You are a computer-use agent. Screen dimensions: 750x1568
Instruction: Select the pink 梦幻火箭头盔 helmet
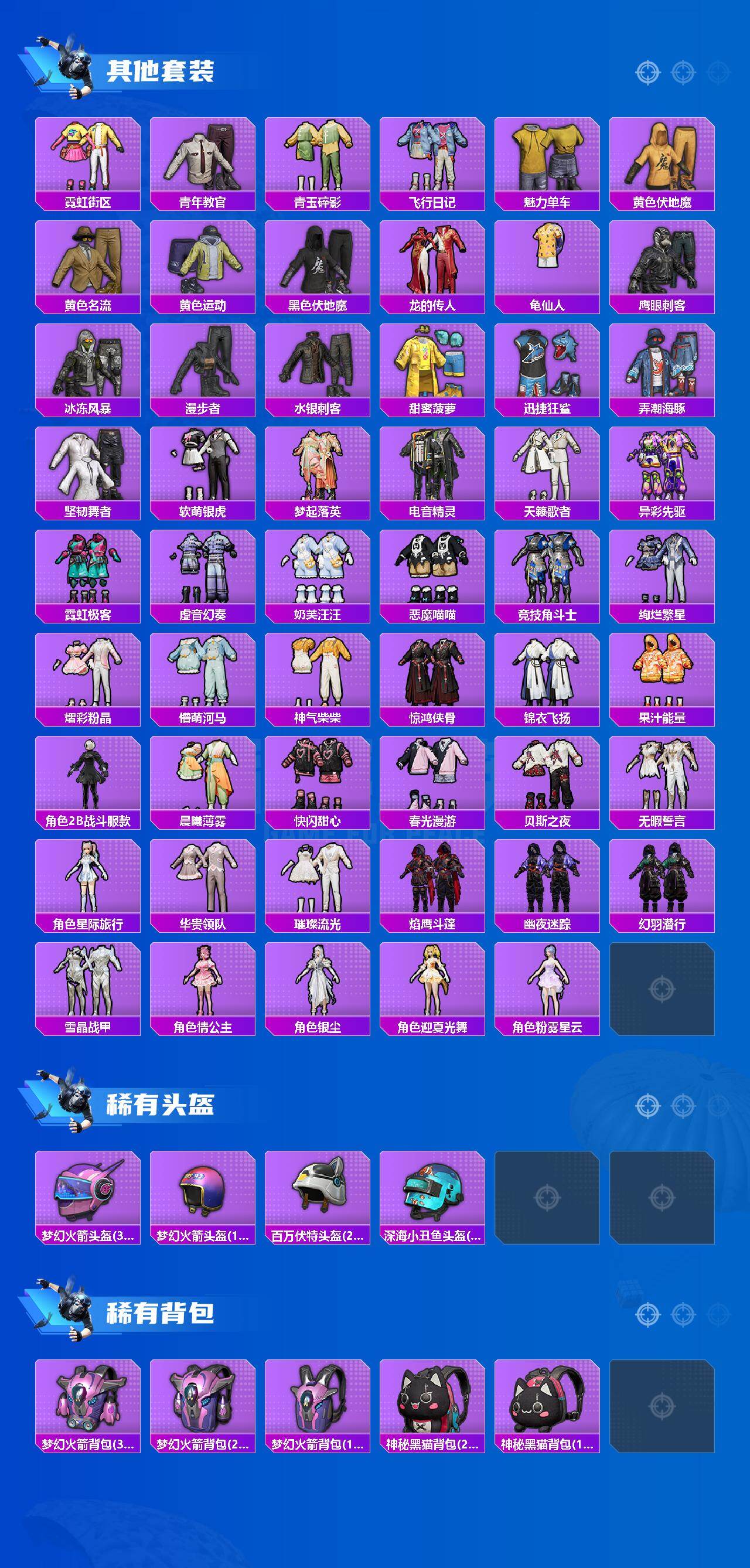click(x=88, y=1187)
